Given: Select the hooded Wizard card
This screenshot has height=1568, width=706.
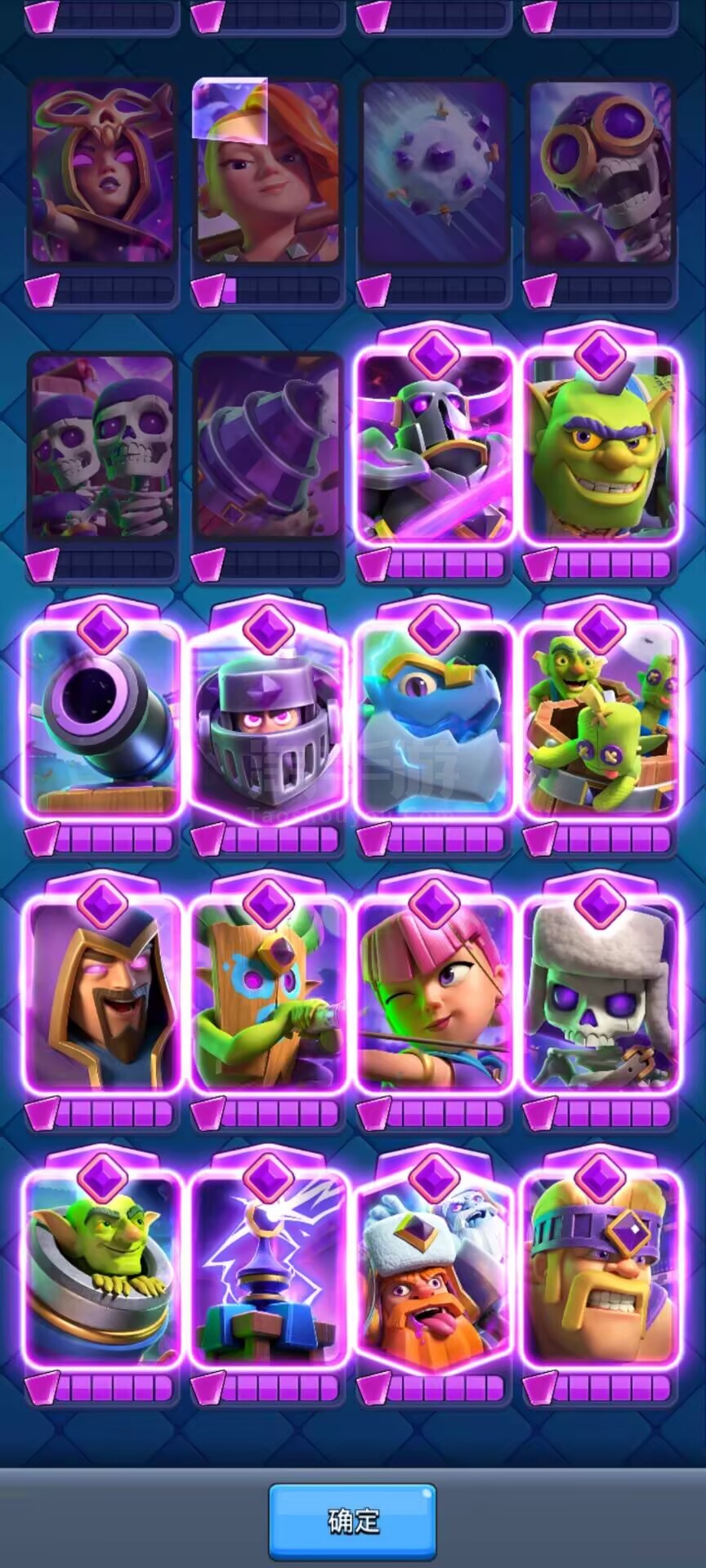Looking at the screenshot, I should click(102, 998).
